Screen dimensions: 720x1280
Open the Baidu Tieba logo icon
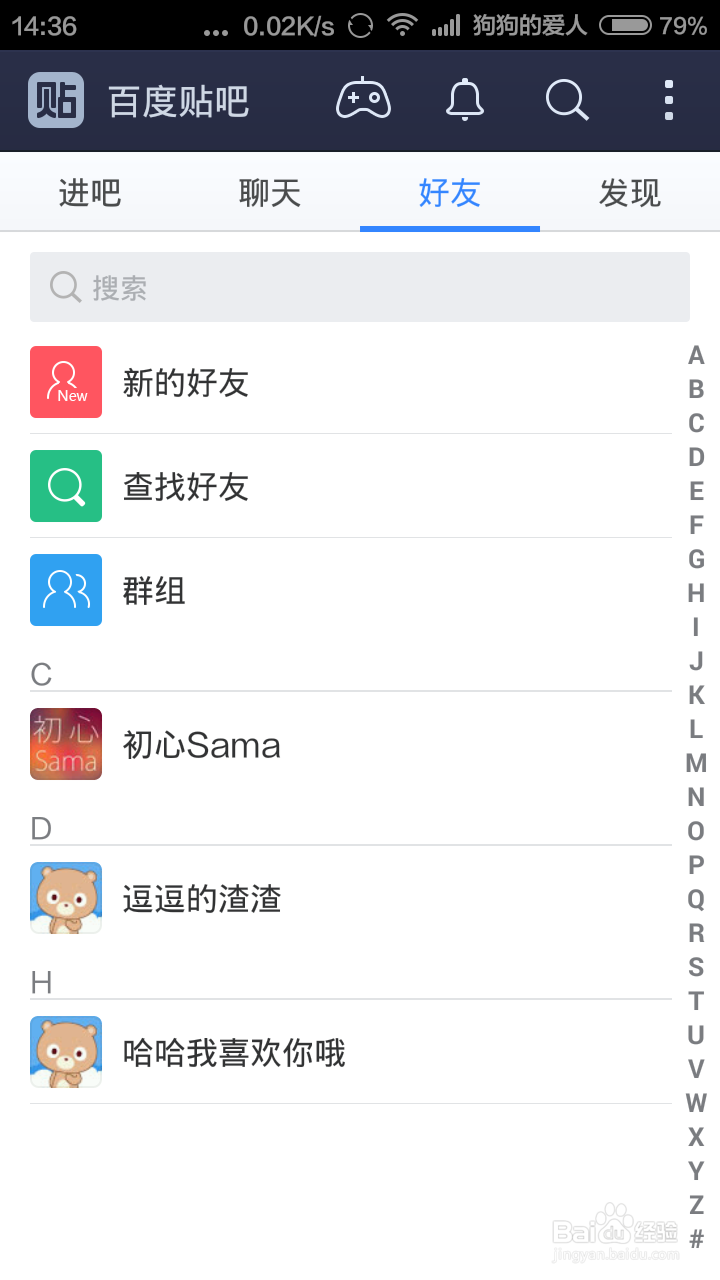pyautogui.click(x=55, y=100)
